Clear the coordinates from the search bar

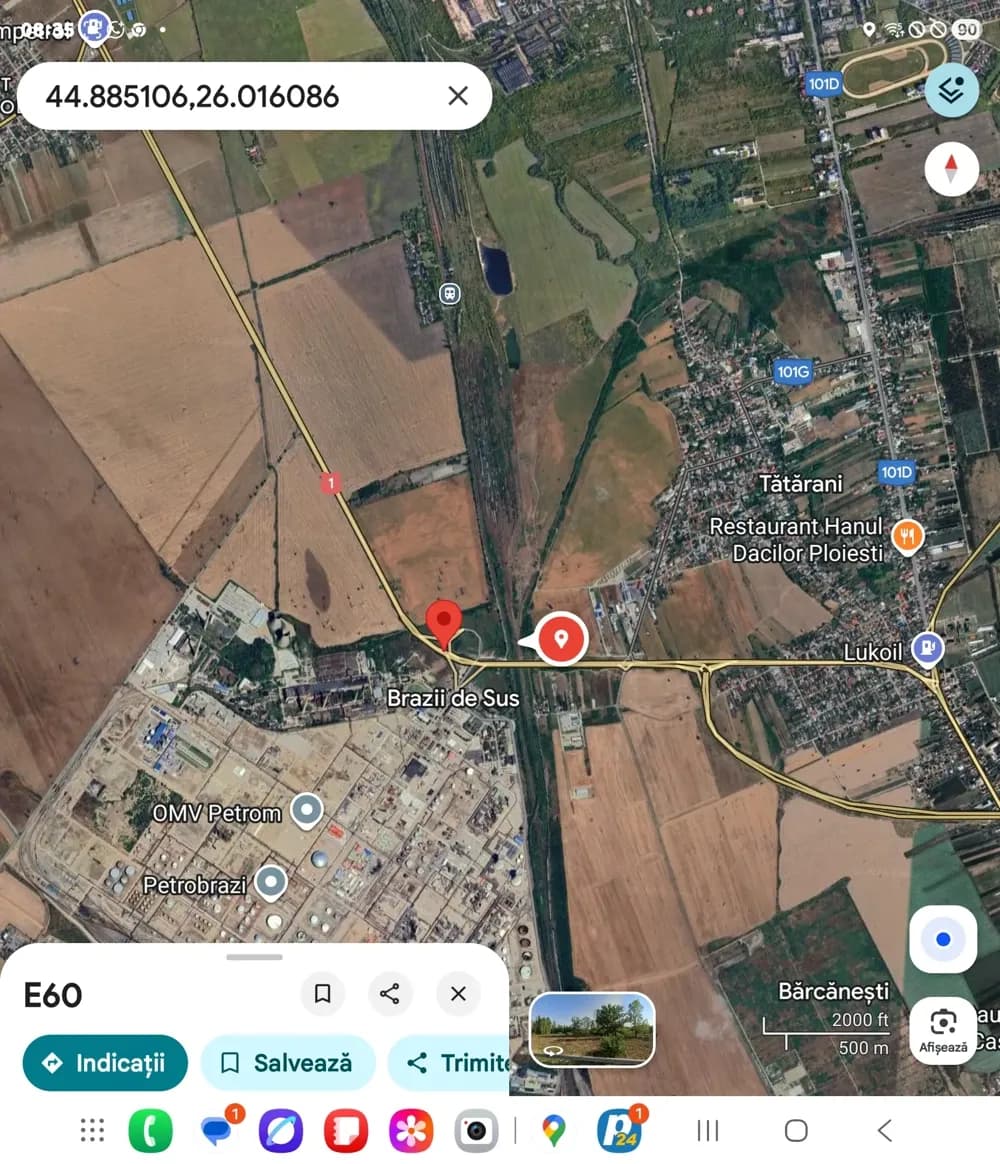458,96
